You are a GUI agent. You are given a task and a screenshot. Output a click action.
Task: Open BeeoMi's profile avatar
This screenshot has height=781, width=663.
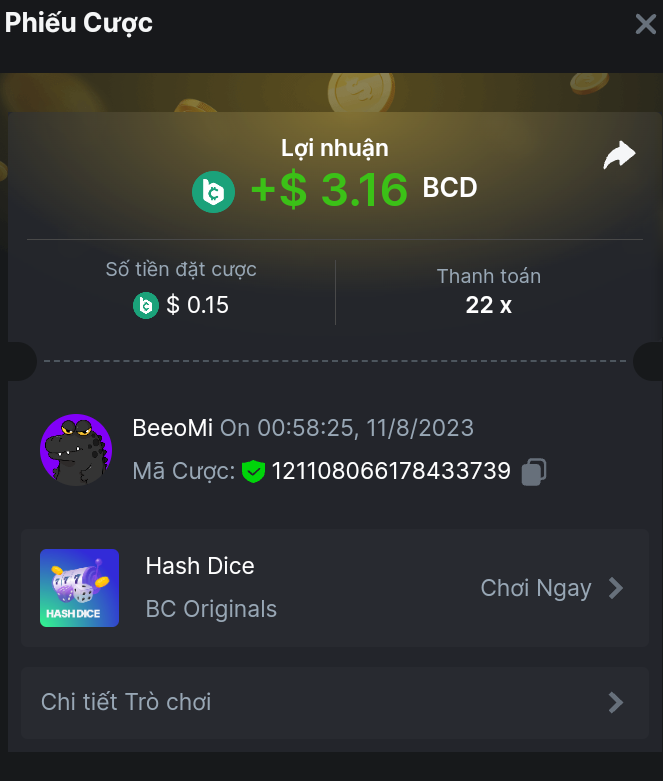[75, 450]
